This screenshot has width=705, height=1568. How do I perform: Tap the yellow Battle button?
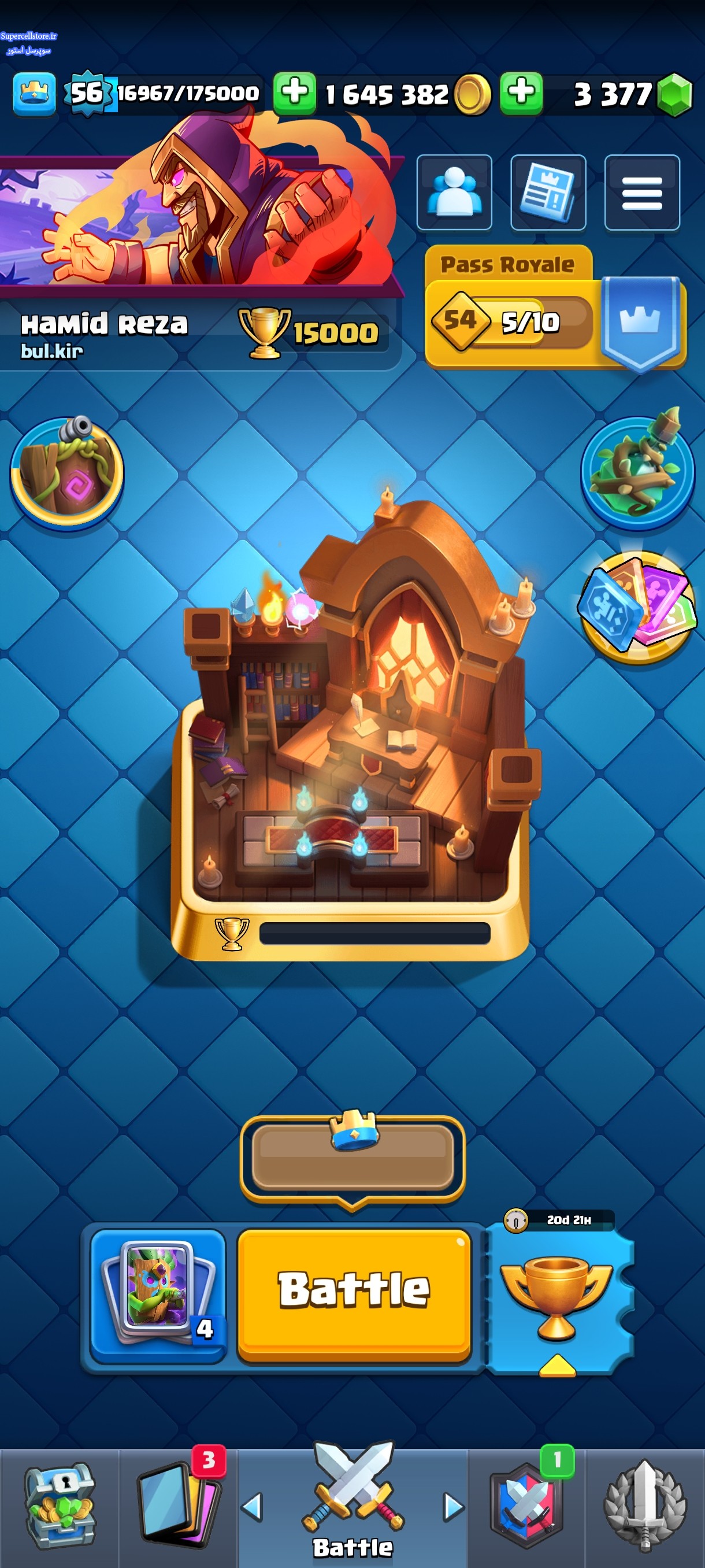(354, 1293)
